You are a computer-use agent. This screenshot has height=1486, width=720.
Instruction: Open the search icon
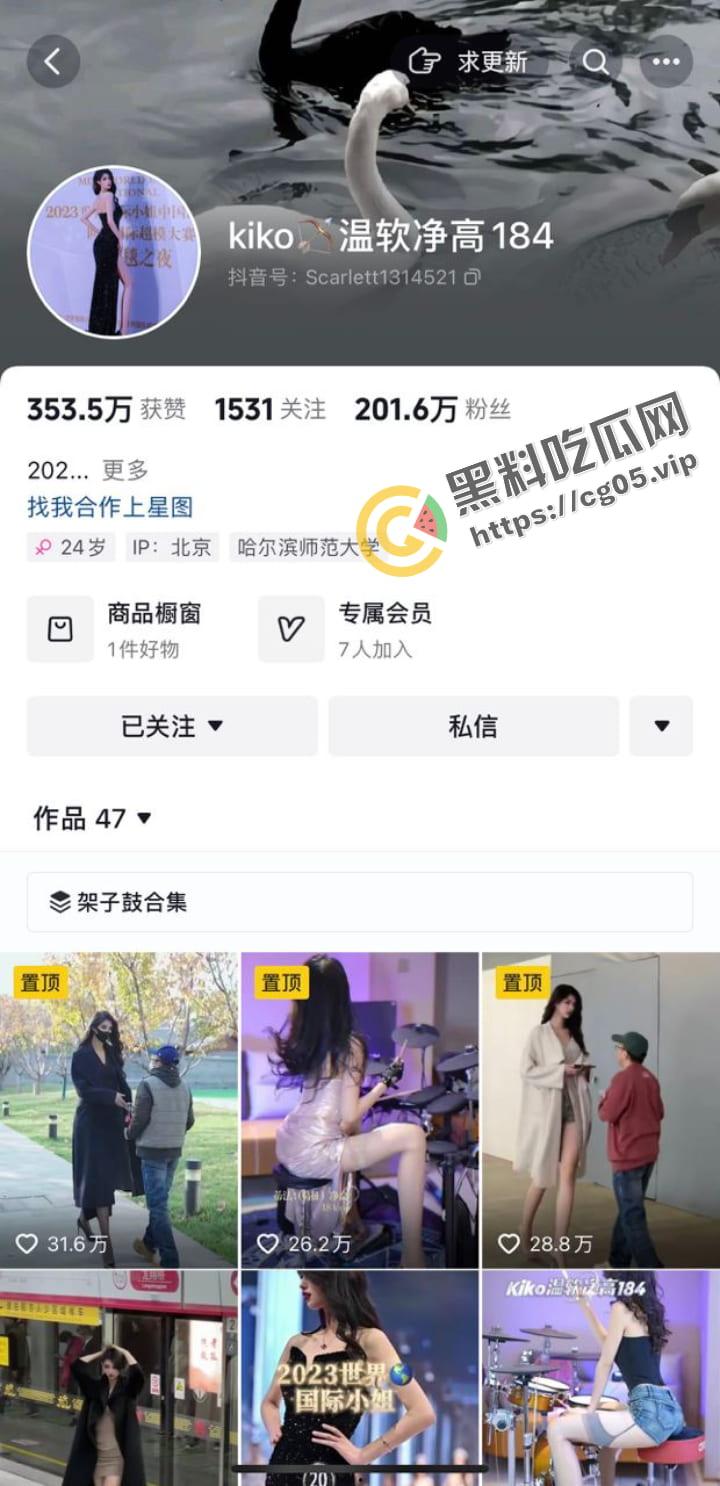click(x=597, y=61)
